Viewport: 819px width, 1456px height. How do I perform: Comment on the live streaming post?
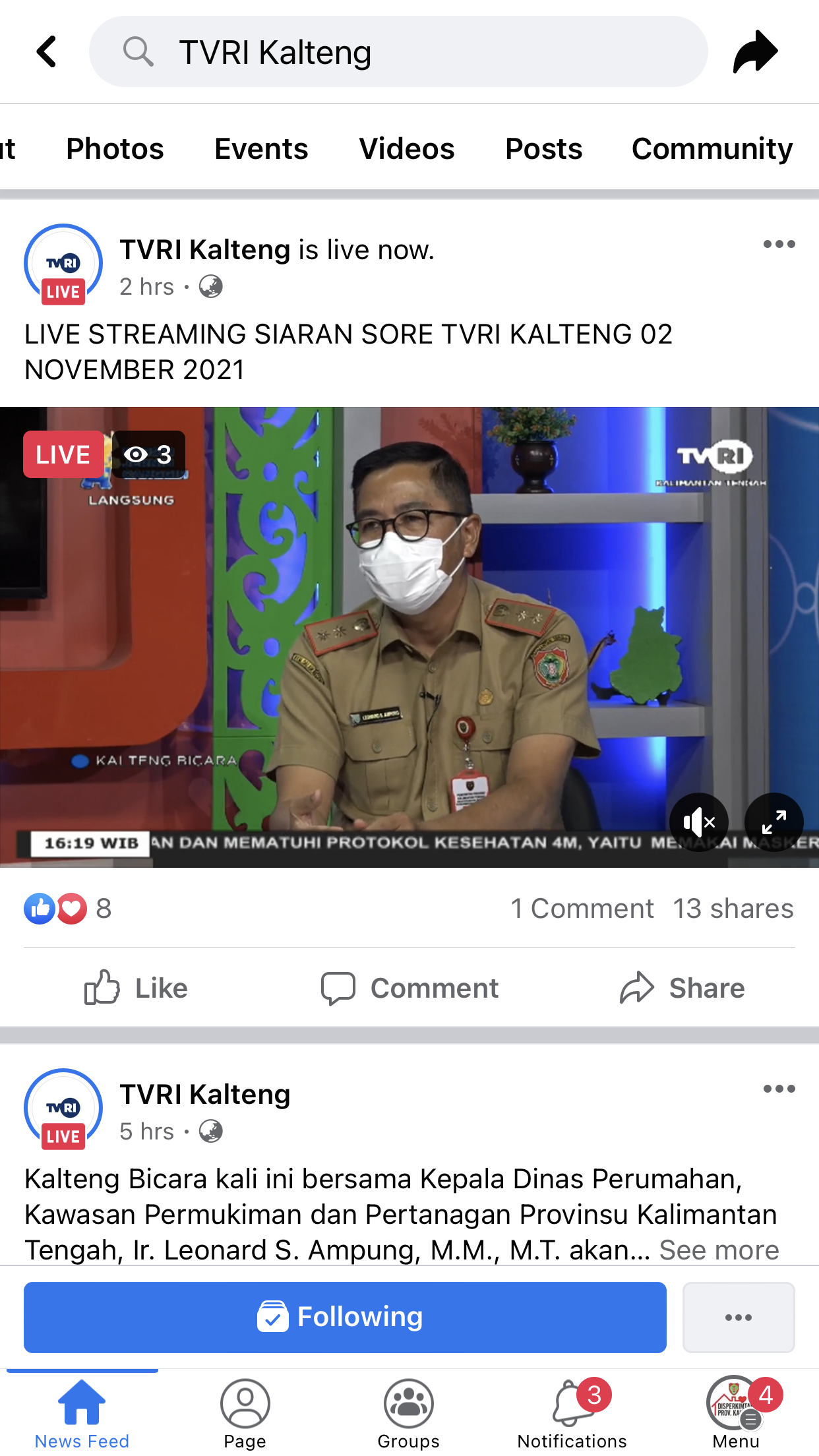(x=409, y=988)
